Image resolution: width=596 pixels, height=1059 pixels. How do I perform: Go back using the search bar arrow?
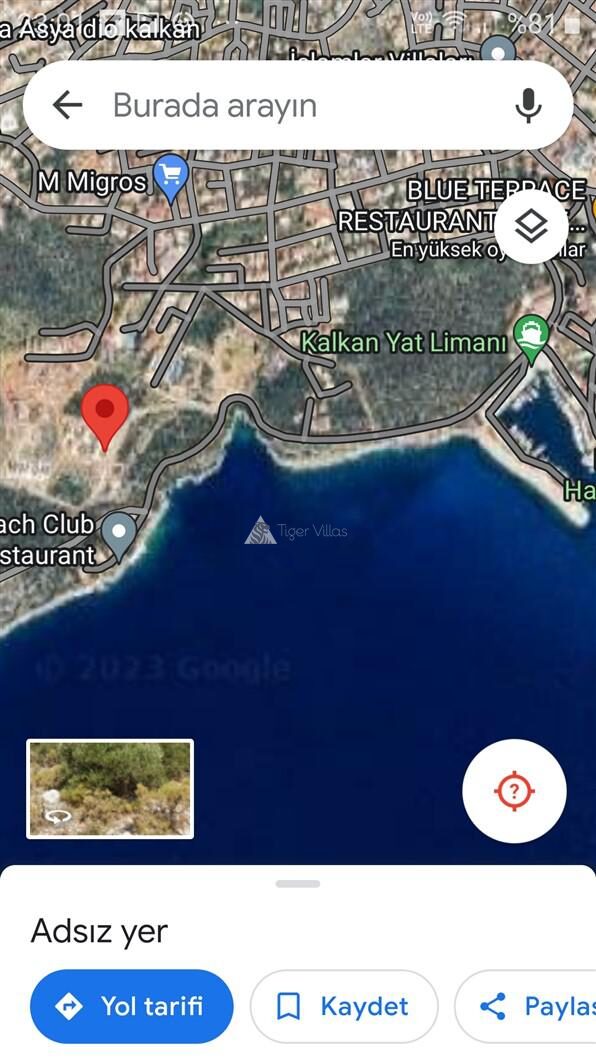coord(67,105)
